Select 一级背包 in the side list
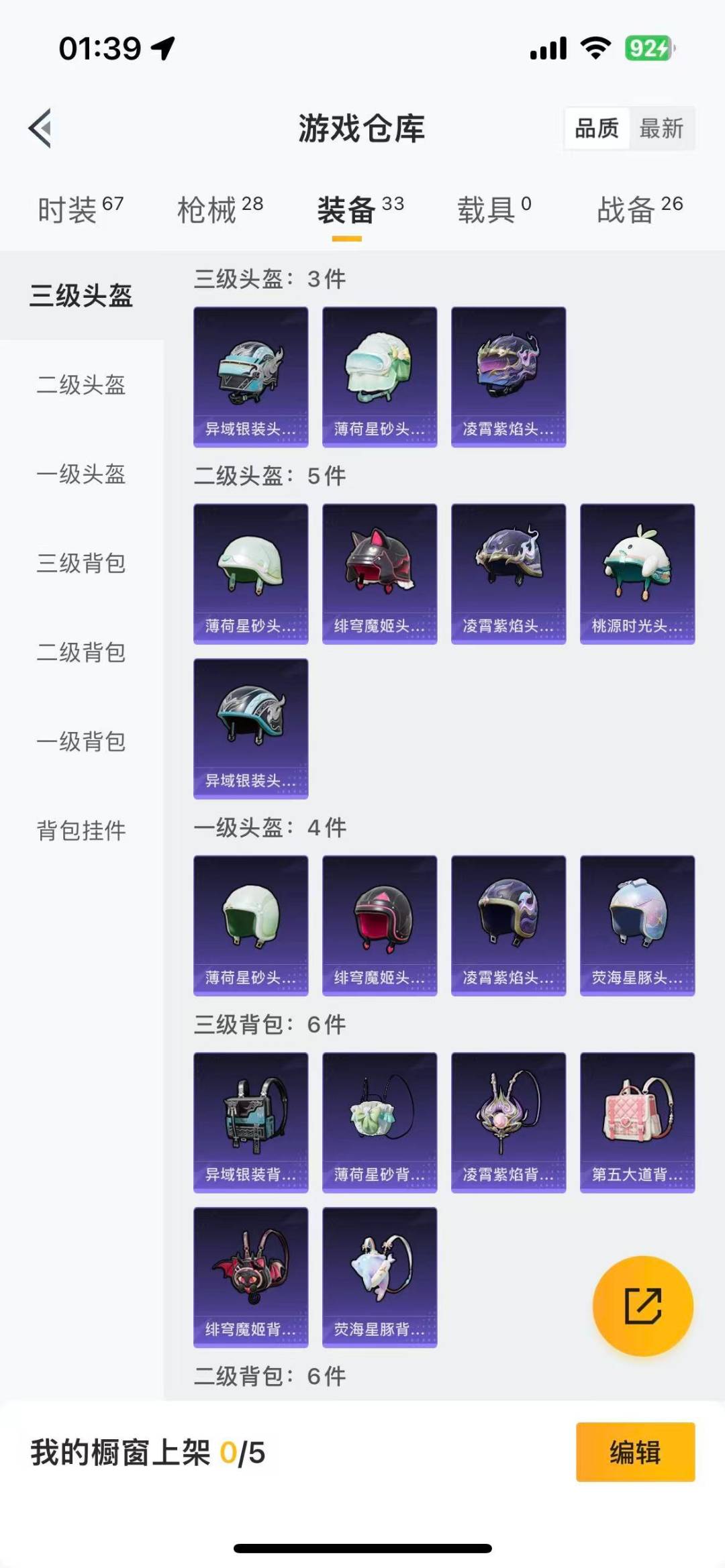Image resolution: width=725 pixels, height=1568 pixels. (x=81, y=741)
